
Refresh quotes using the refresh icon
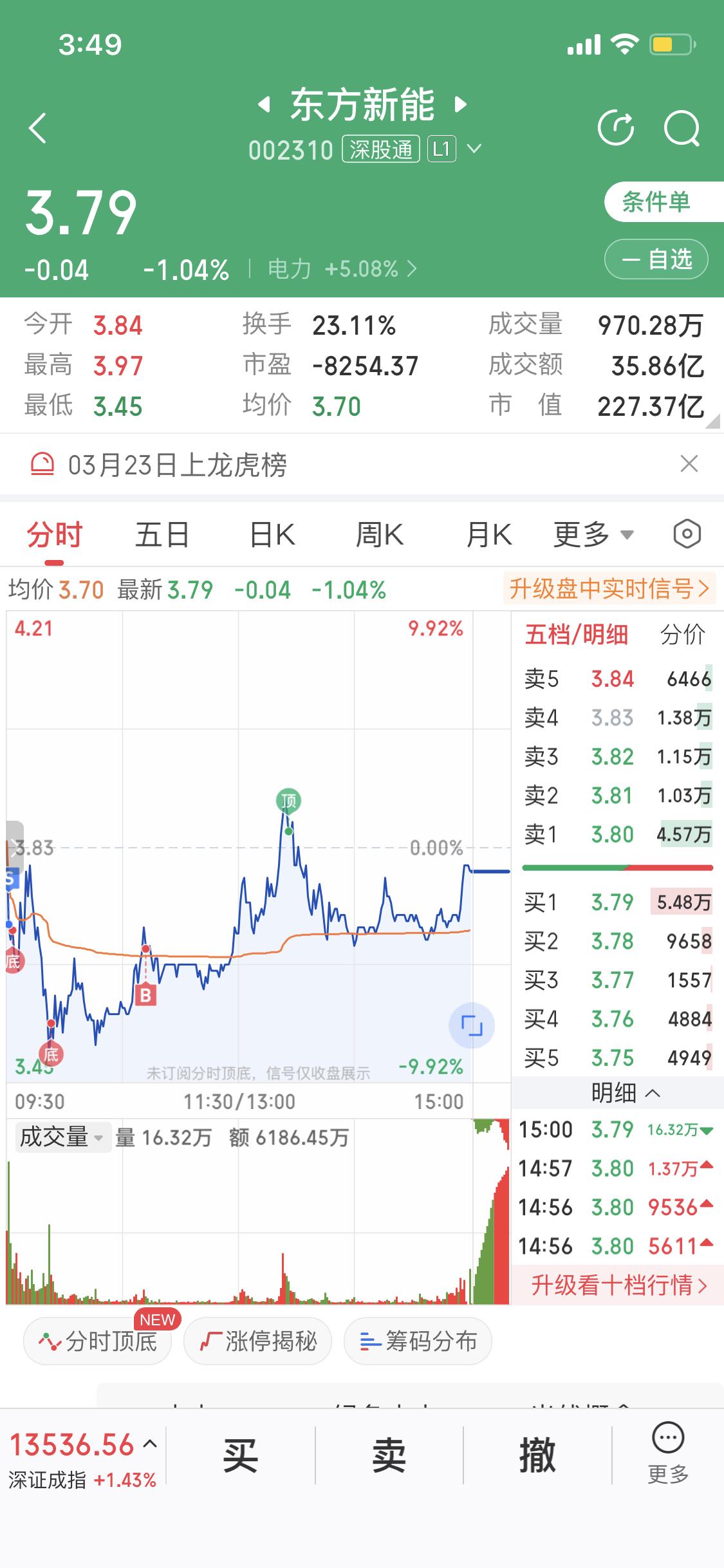pos(617,127)
